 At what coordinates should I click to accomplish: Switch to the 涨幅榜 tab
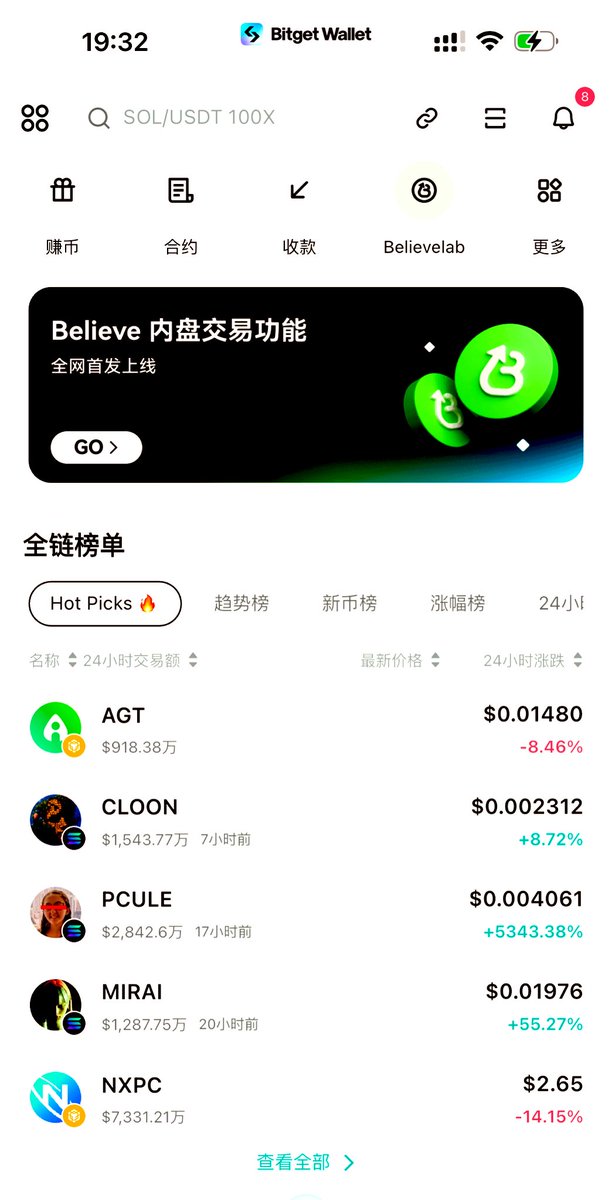(457, 603)
